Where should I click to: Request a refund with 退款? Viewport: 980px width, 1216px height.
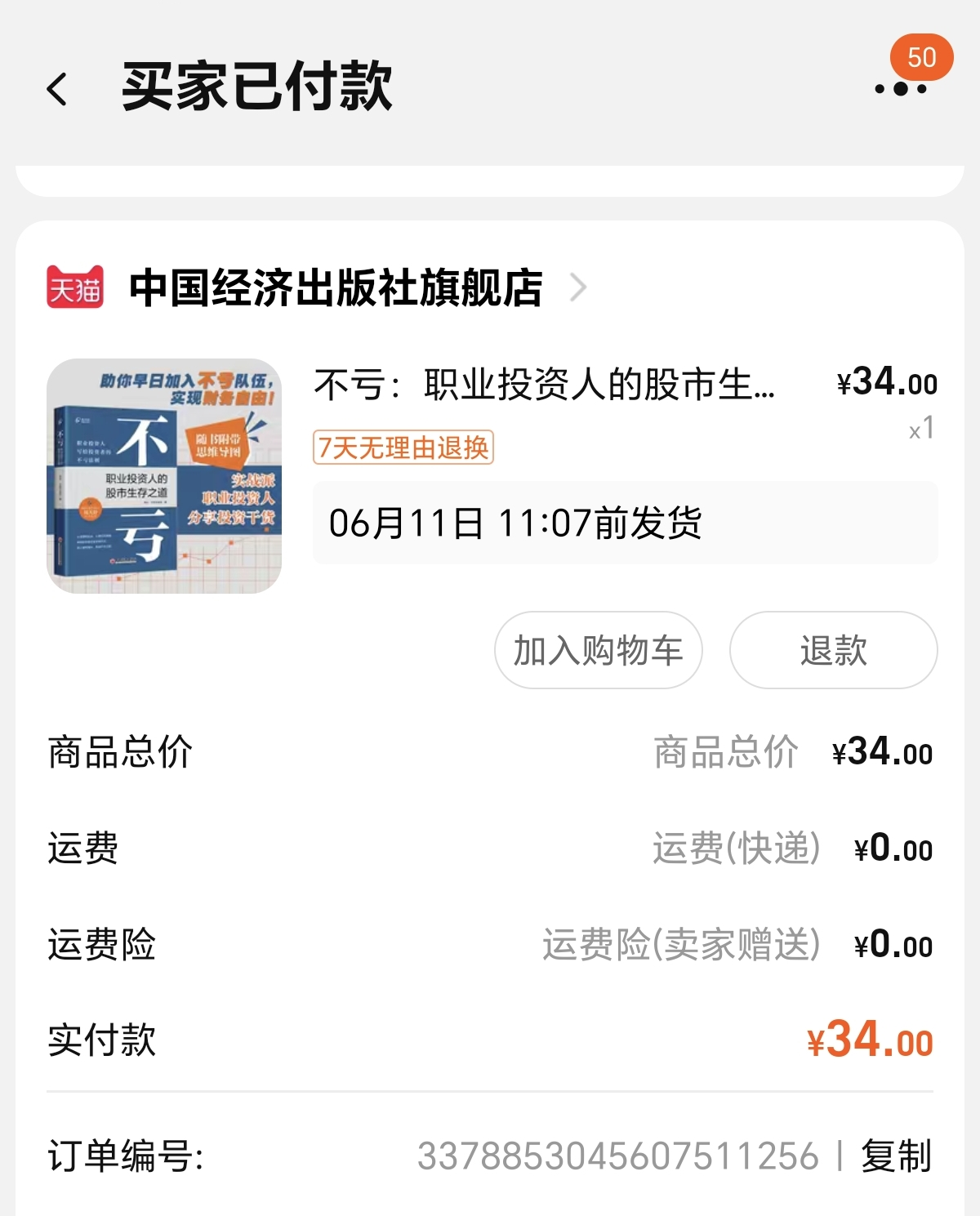(x=833, y=650)
